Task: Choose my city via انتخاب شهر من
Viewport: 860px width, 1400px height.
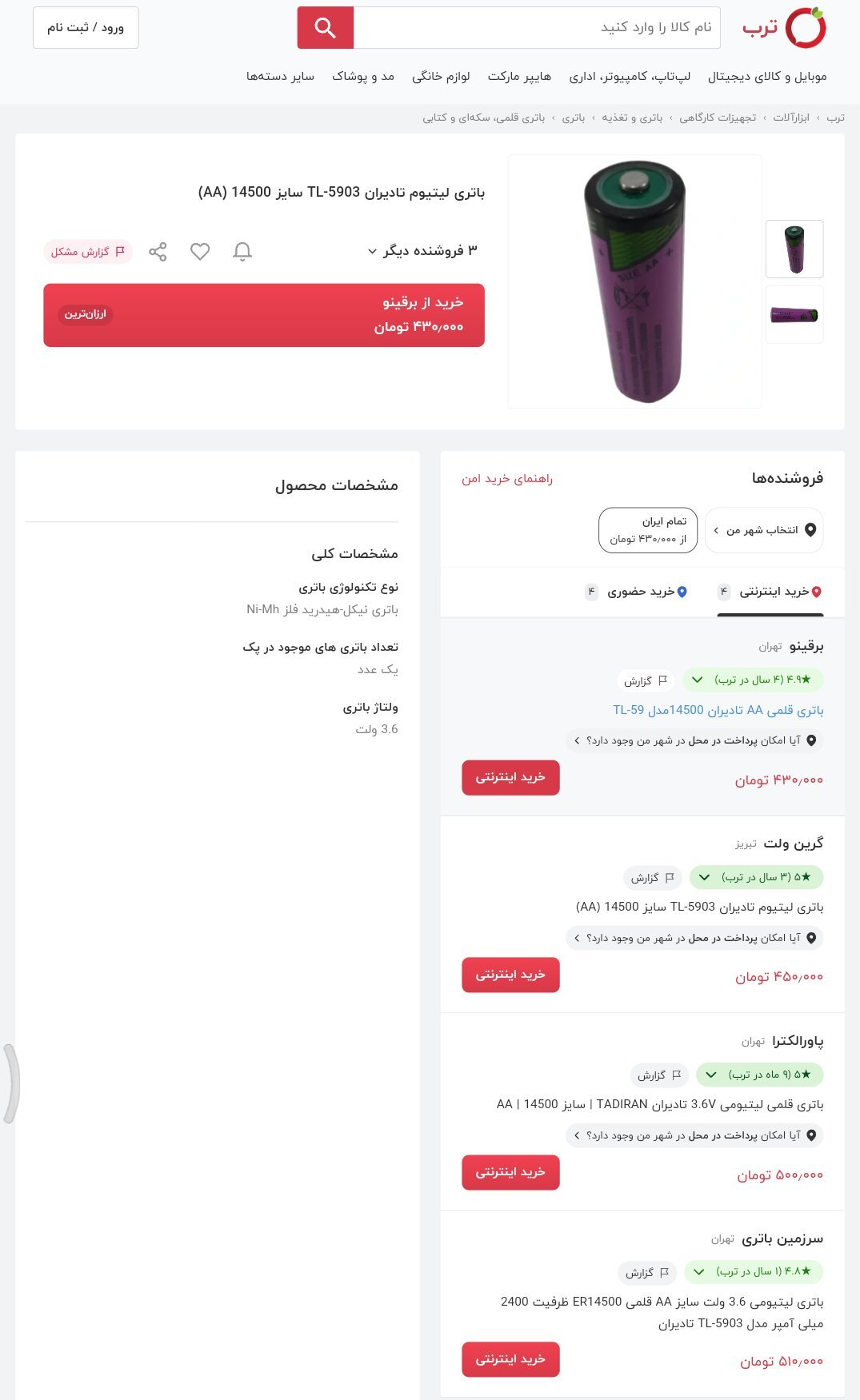Action: pyautogui.click(x=763, y=530)
